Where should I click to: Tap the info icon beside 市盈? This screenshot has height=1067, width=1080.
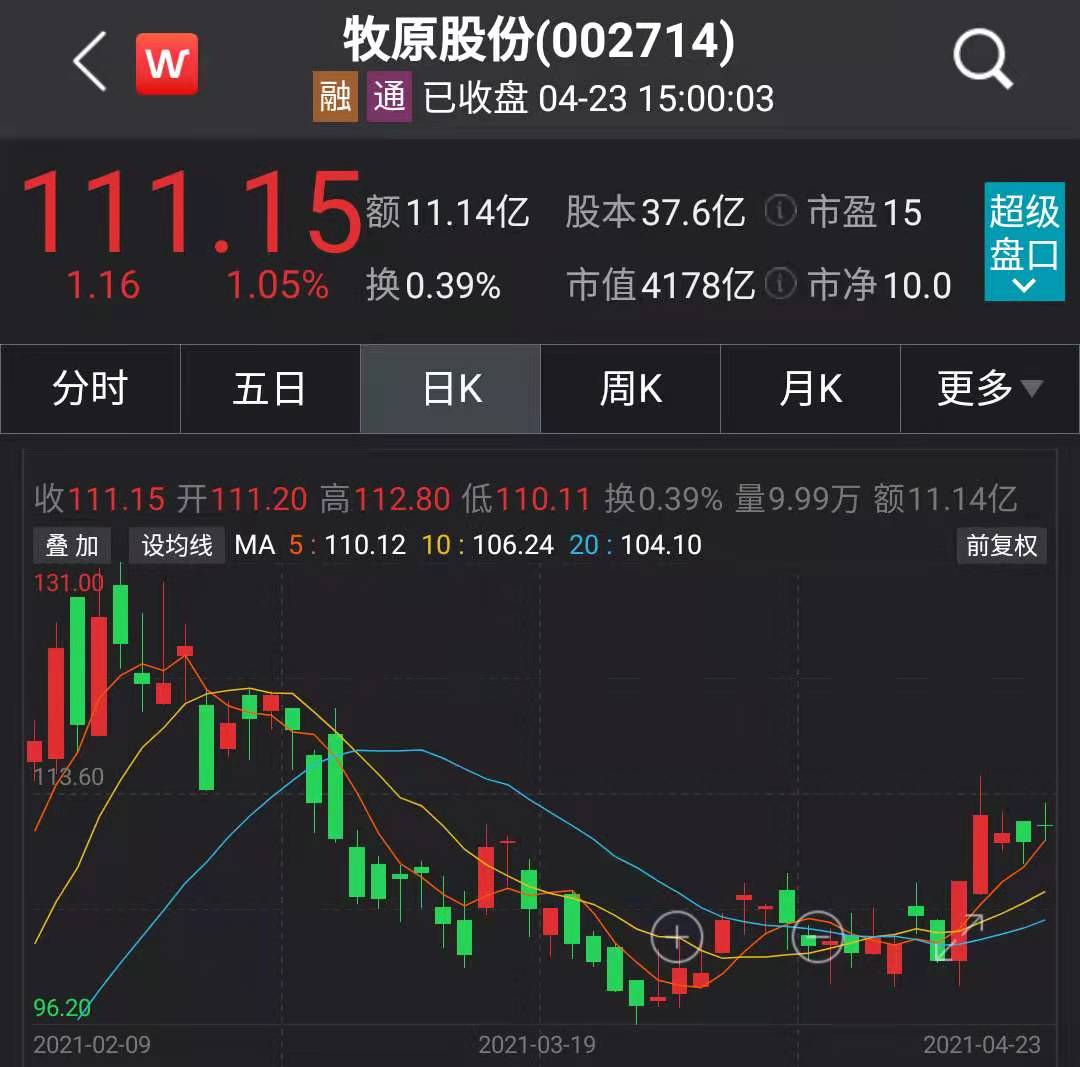[x=780, y=211]
